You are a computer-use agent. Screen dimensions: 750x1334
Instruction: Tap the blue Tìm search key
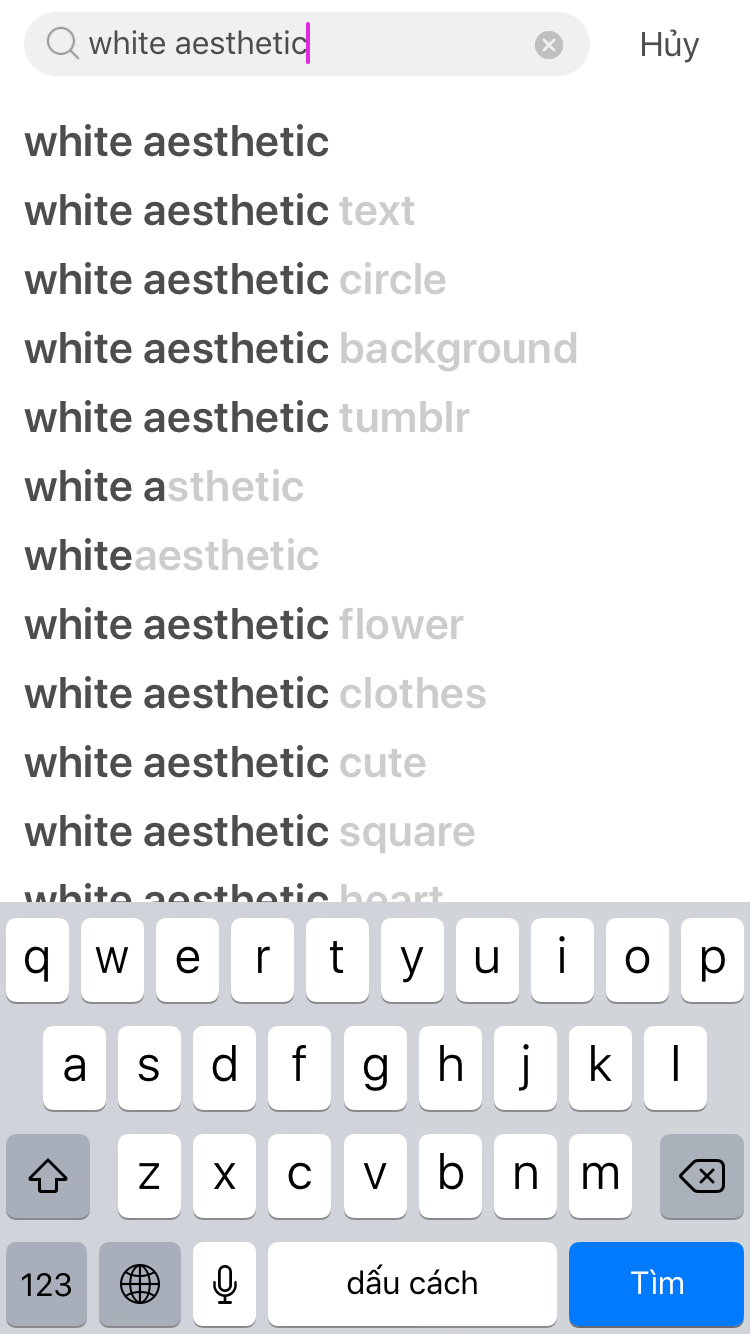coord(657,1283)
